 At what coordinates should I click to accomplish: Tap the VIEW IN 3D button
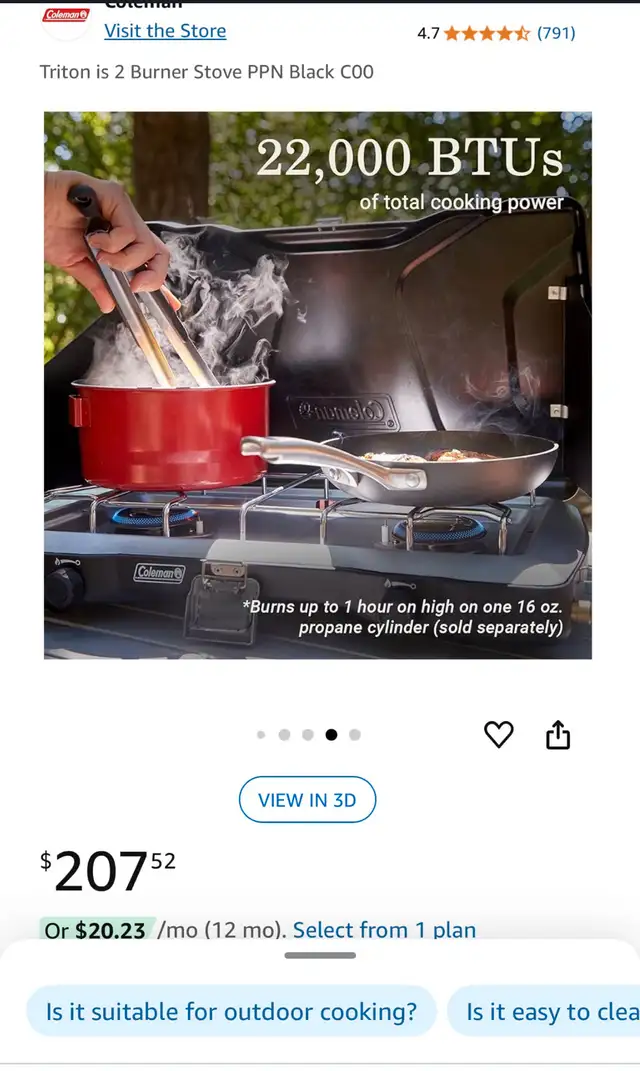(307, 799)
